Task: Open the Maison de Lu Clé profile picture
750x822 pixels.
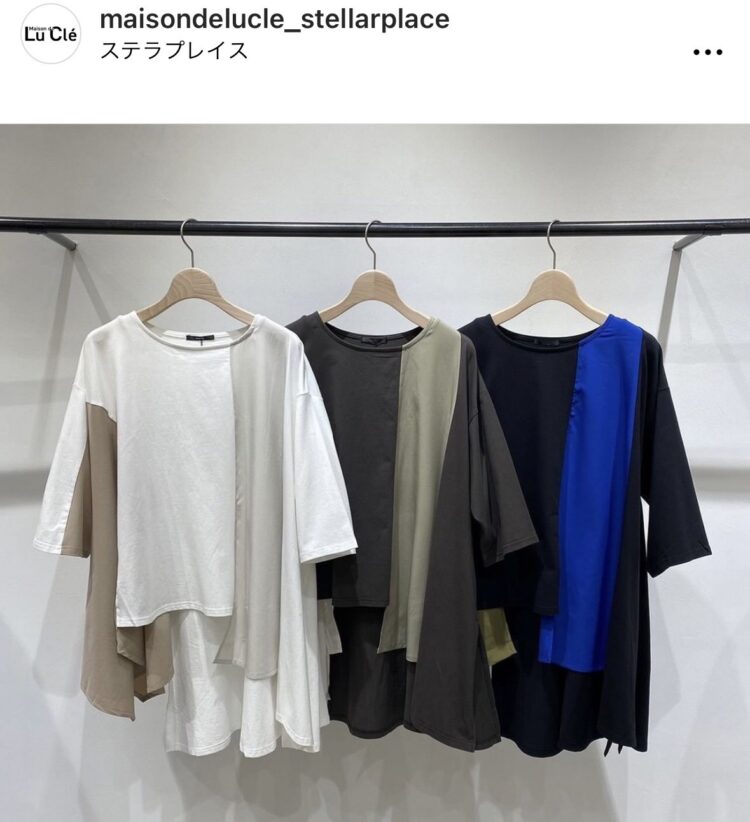Action: click(50, 34)
